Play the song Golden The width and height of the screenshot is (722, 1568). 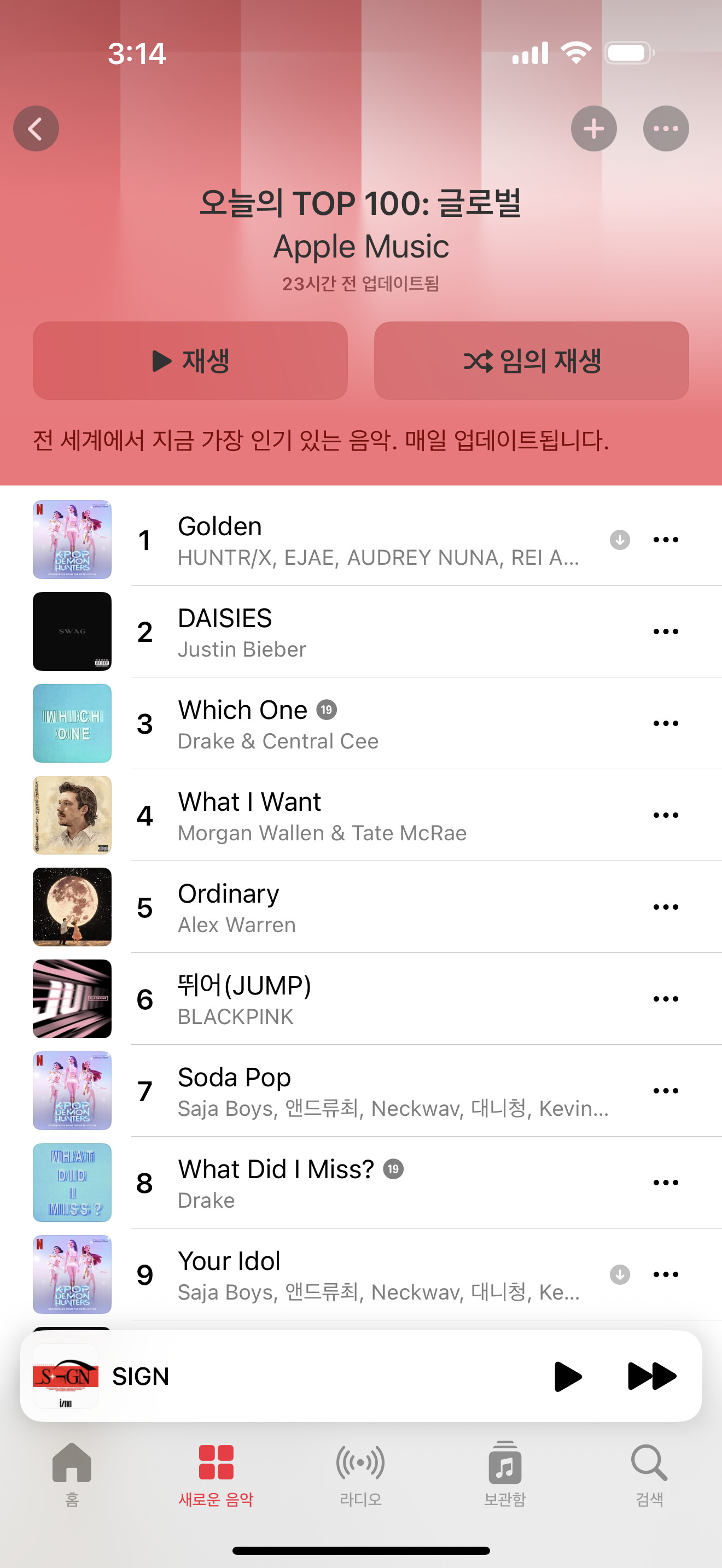[x=365, y=540]
